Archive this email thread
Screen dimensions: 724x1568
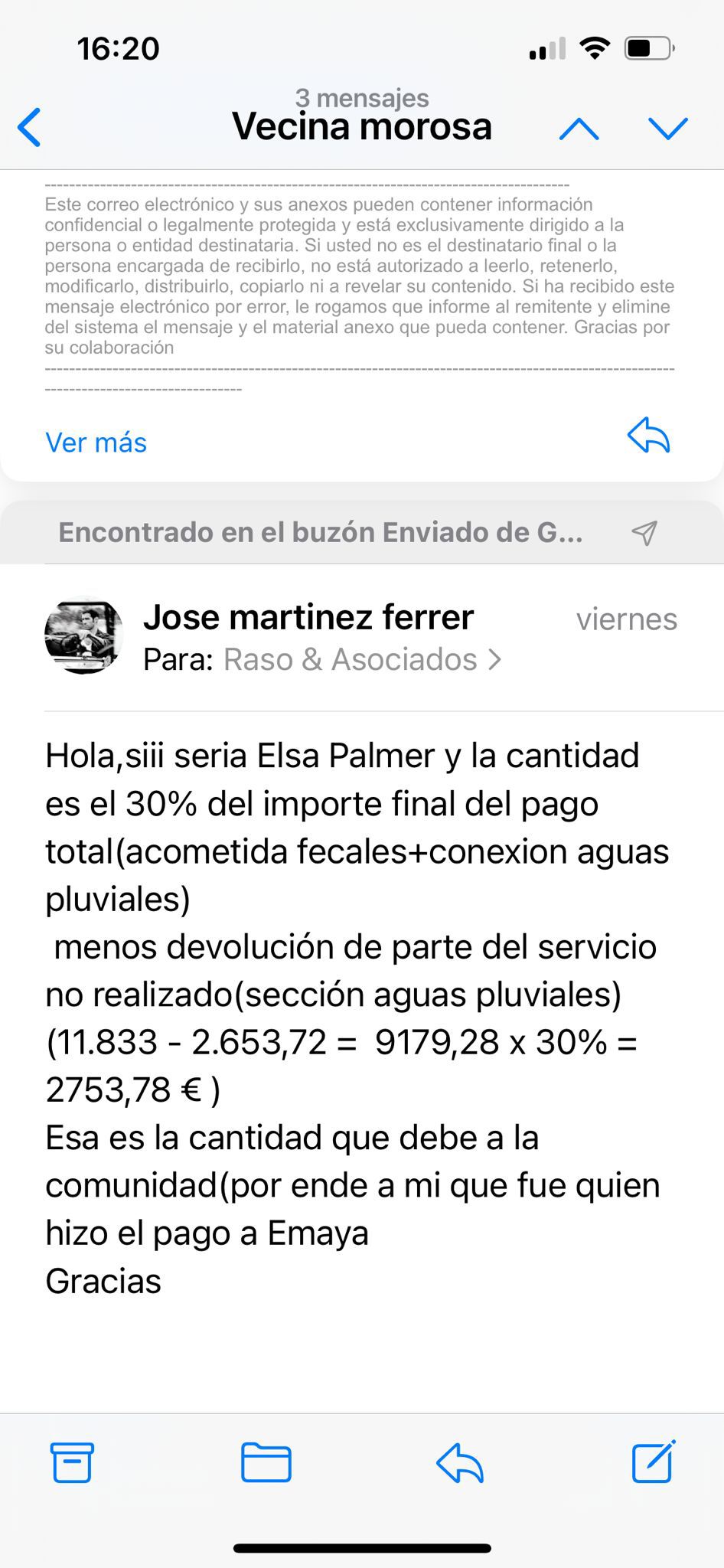pyautogui.click(x=72, y=1462)
